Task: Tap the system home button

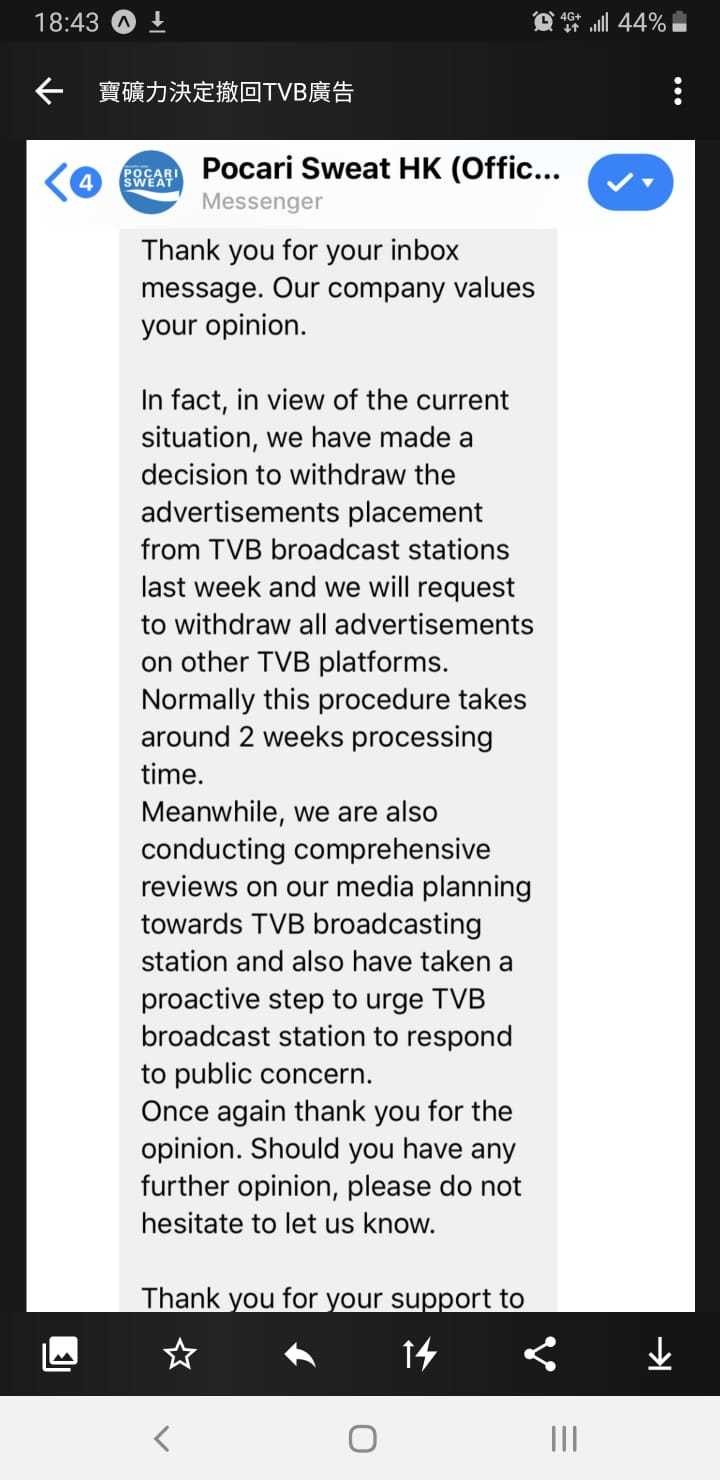Action: pyautogui.click(x=362, y=1439)
